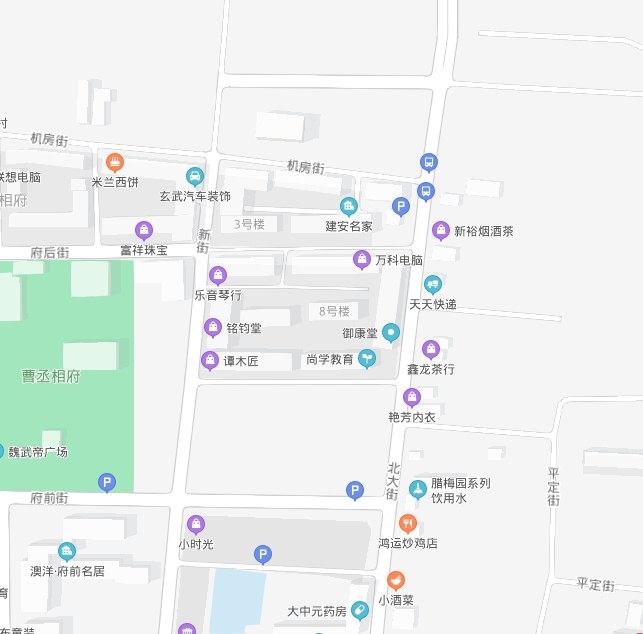
Task: Tap the 米兰西饼 bakery marker
Action: (115, 162)
